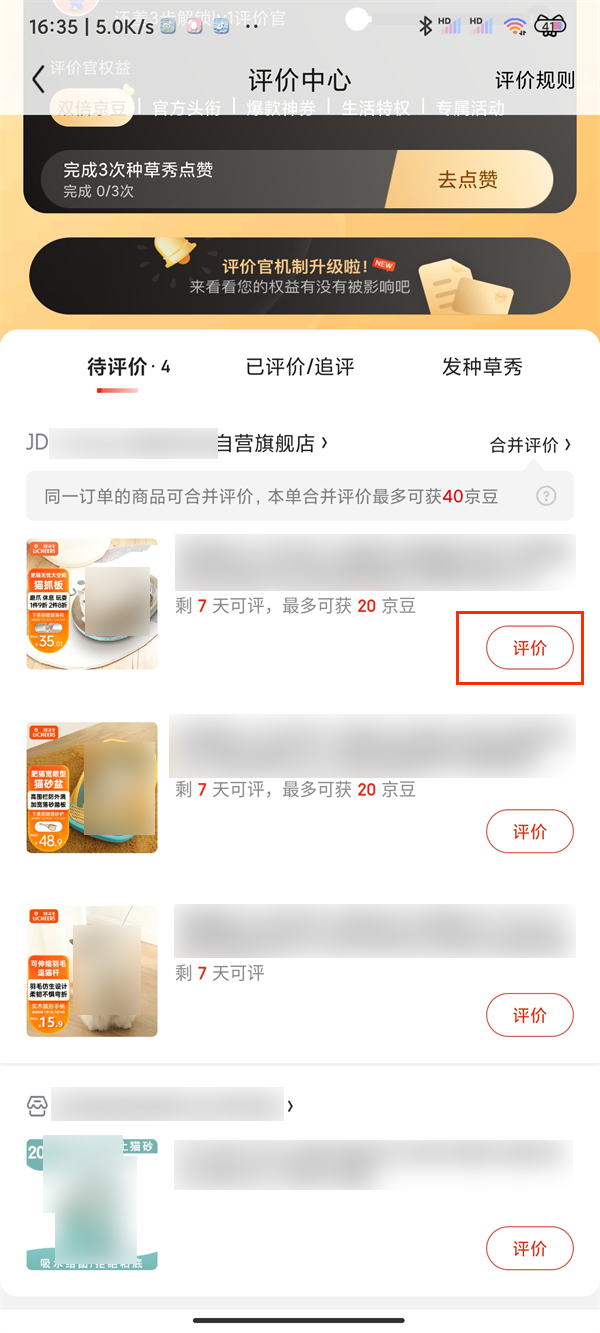Switch to 已评价/追评 tab
600x1333 pixels.
[x=300, y=367]
